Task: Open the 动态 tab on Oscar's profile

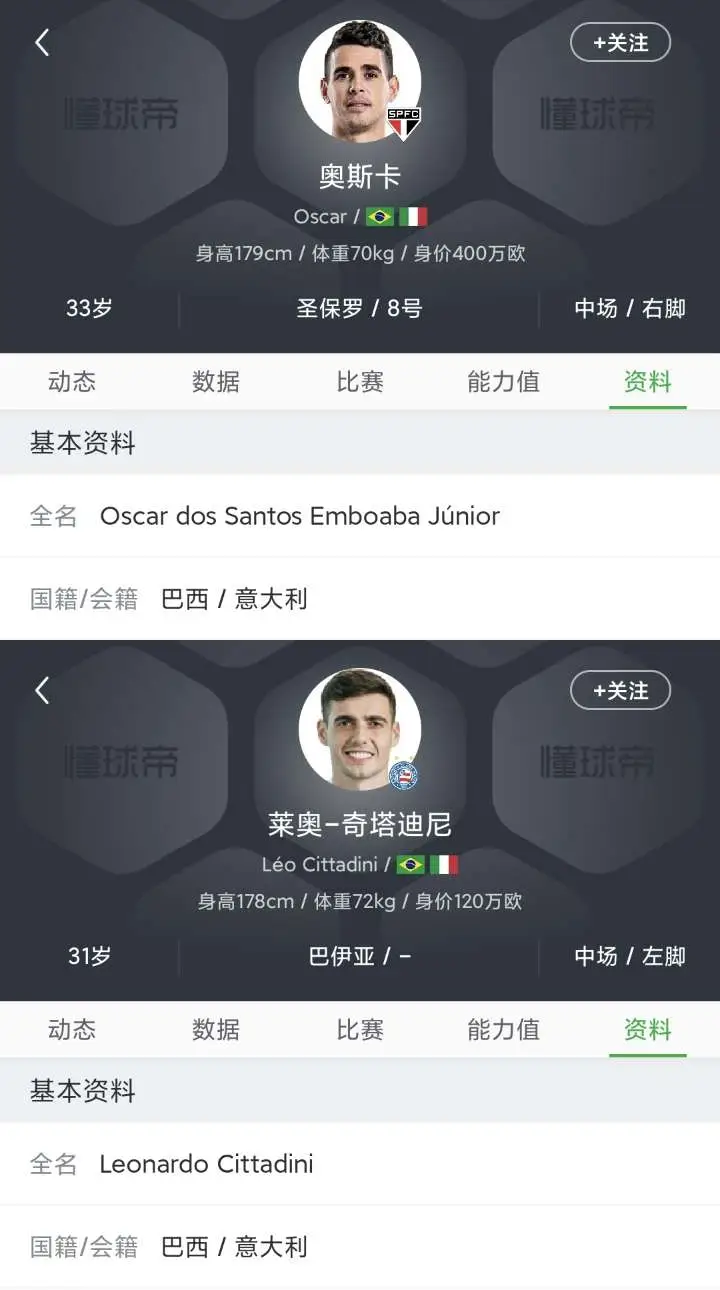Action: pos(72,381)
